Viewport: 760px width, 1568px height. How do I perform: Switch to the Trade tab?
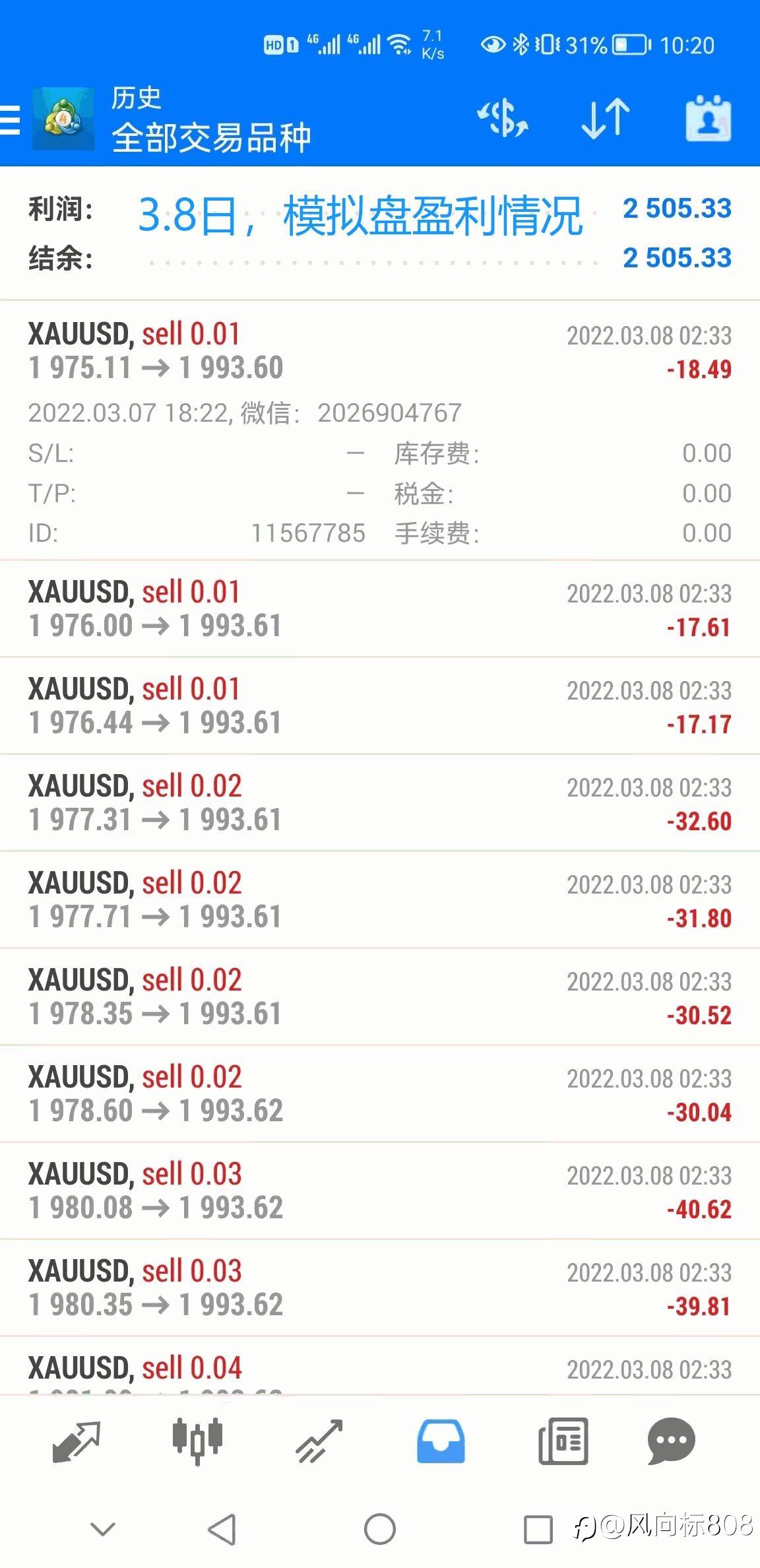coord(319,1441)
